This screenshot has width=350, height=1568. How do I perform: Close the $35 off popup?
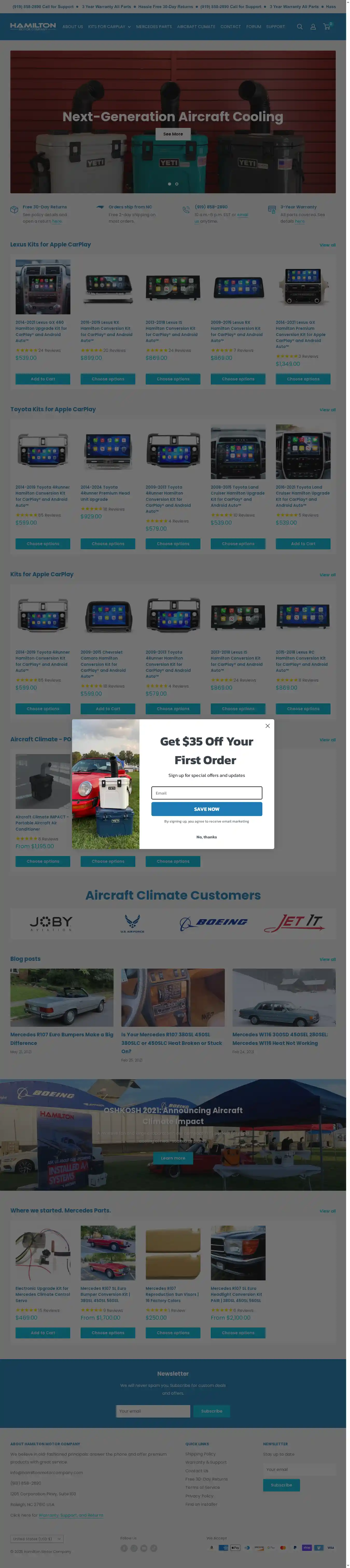267,725
